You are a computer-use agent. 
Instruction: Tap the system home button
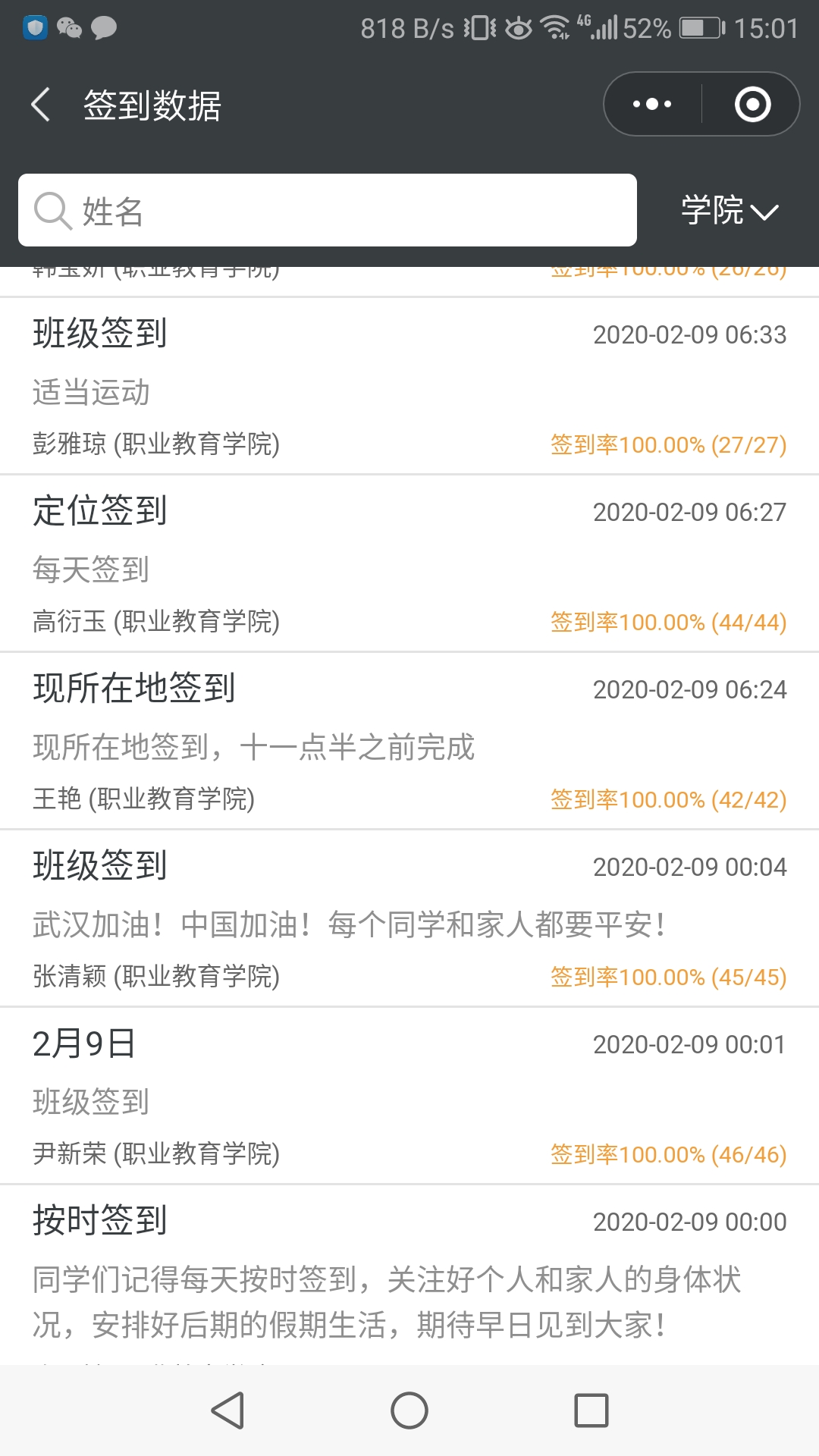409,1410
